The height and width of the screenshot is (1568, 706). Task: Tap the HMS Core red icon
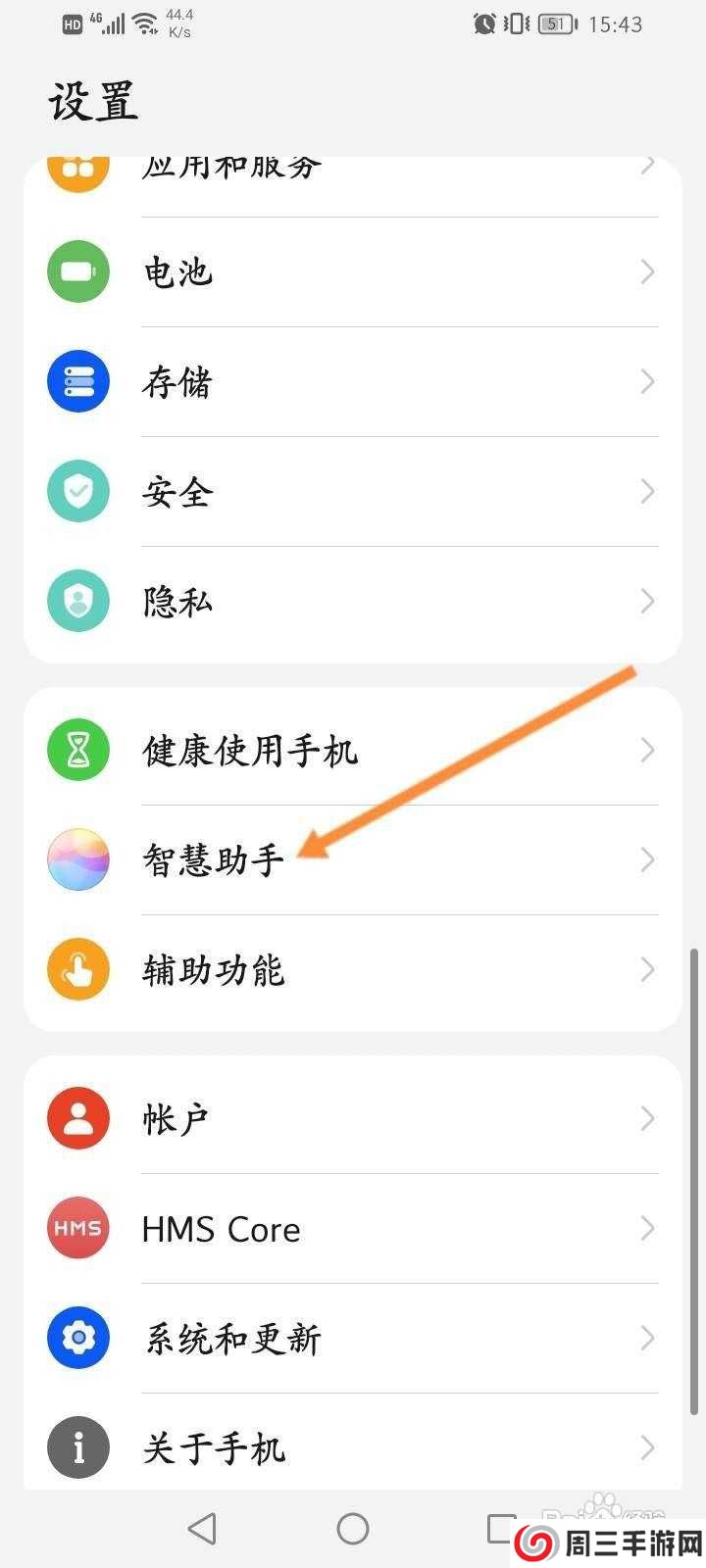[77, 1228]
